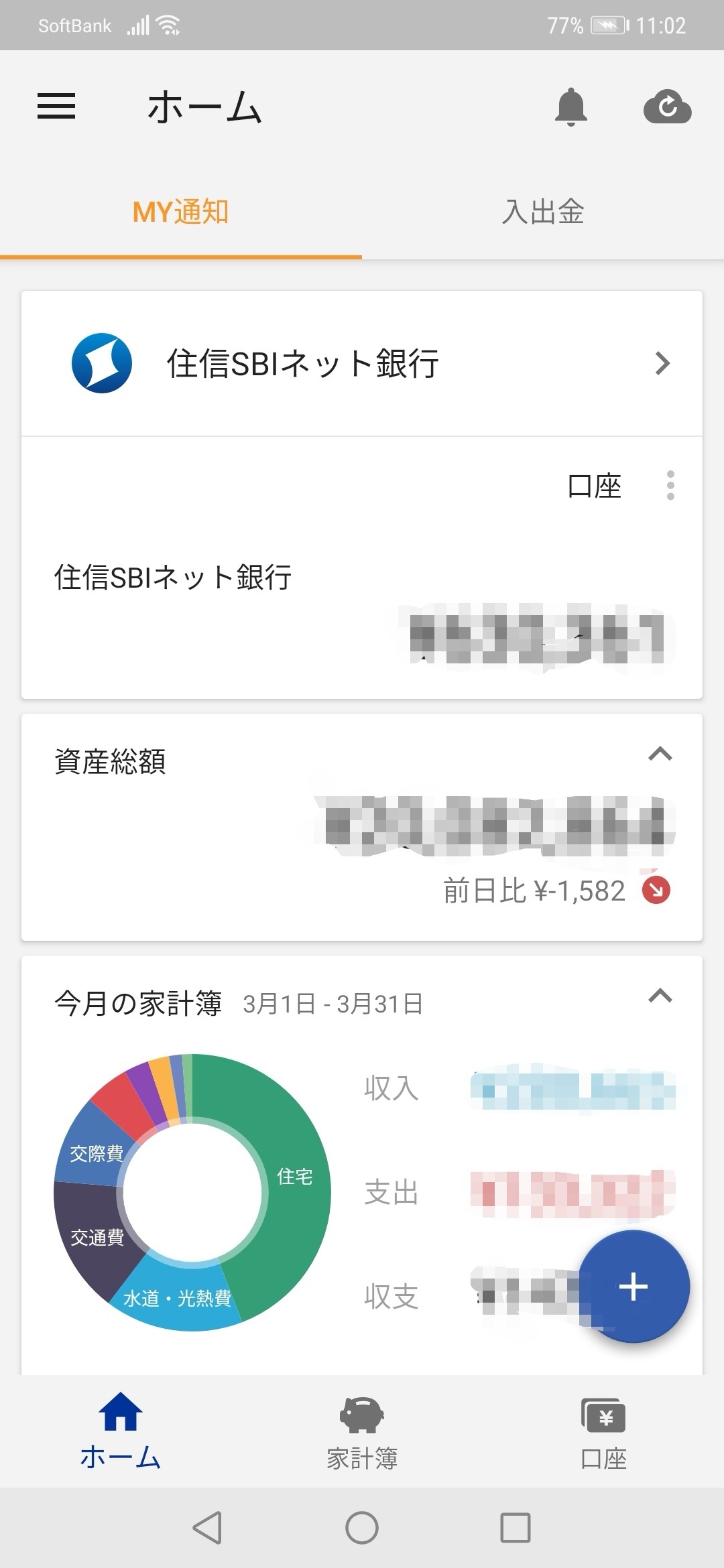
Task: Select the 口座 bottom navigation tab
Action: tap(603, 1430)
